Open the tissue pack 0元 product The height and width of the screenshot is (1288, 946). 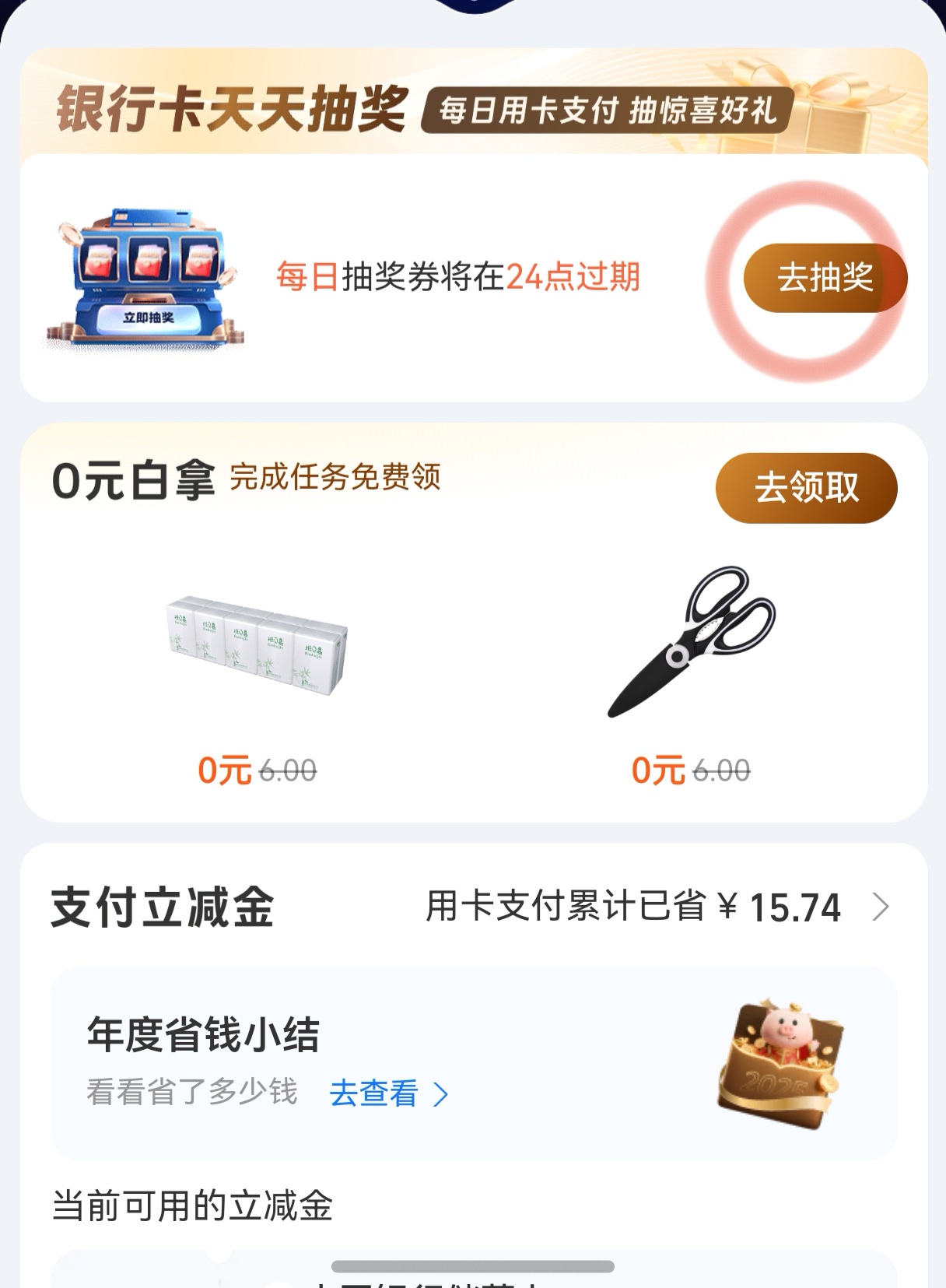pos(258,646)
